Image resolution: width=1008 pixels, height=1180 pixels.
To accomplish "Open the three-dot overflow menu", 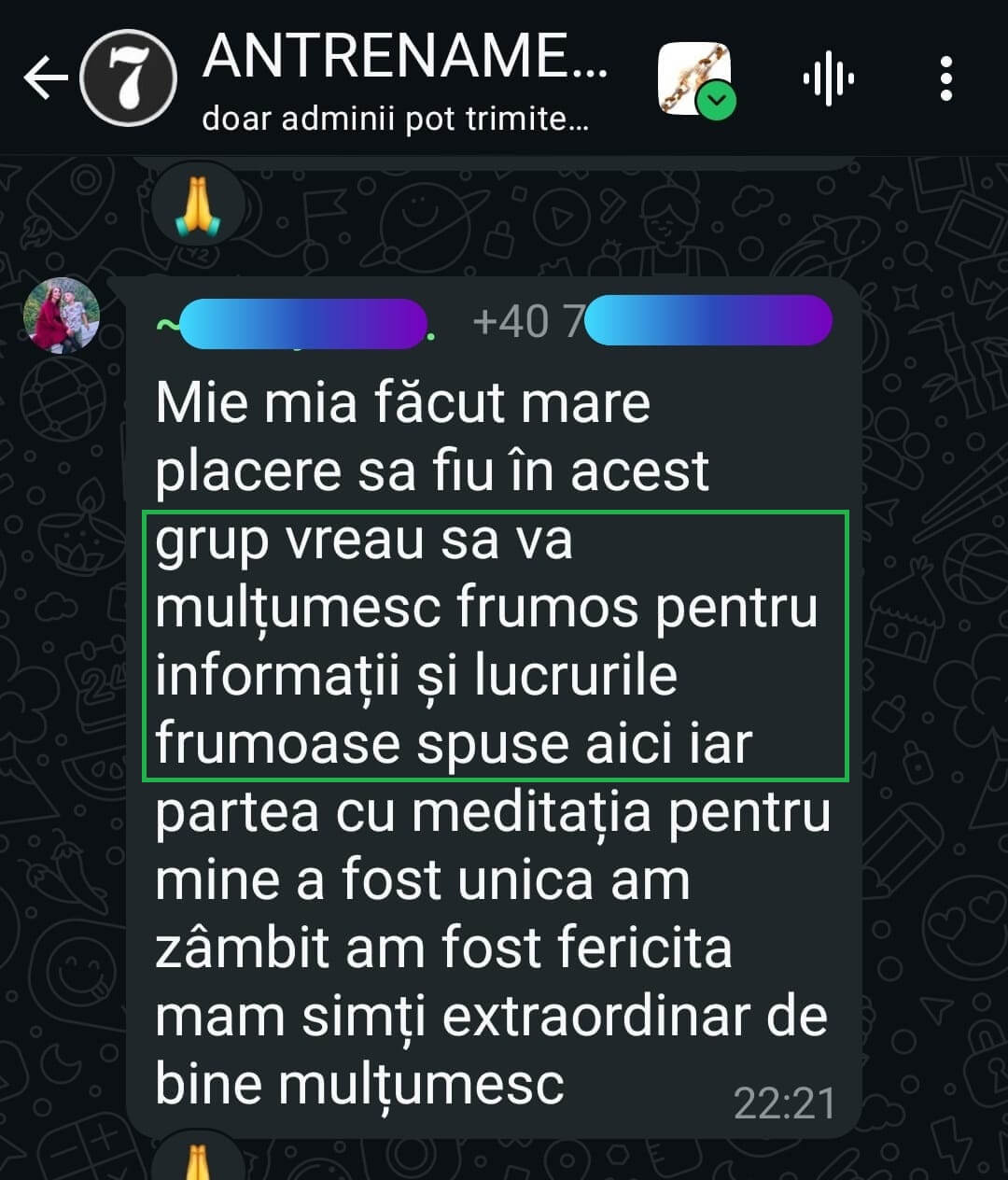I will click(945, 78).
